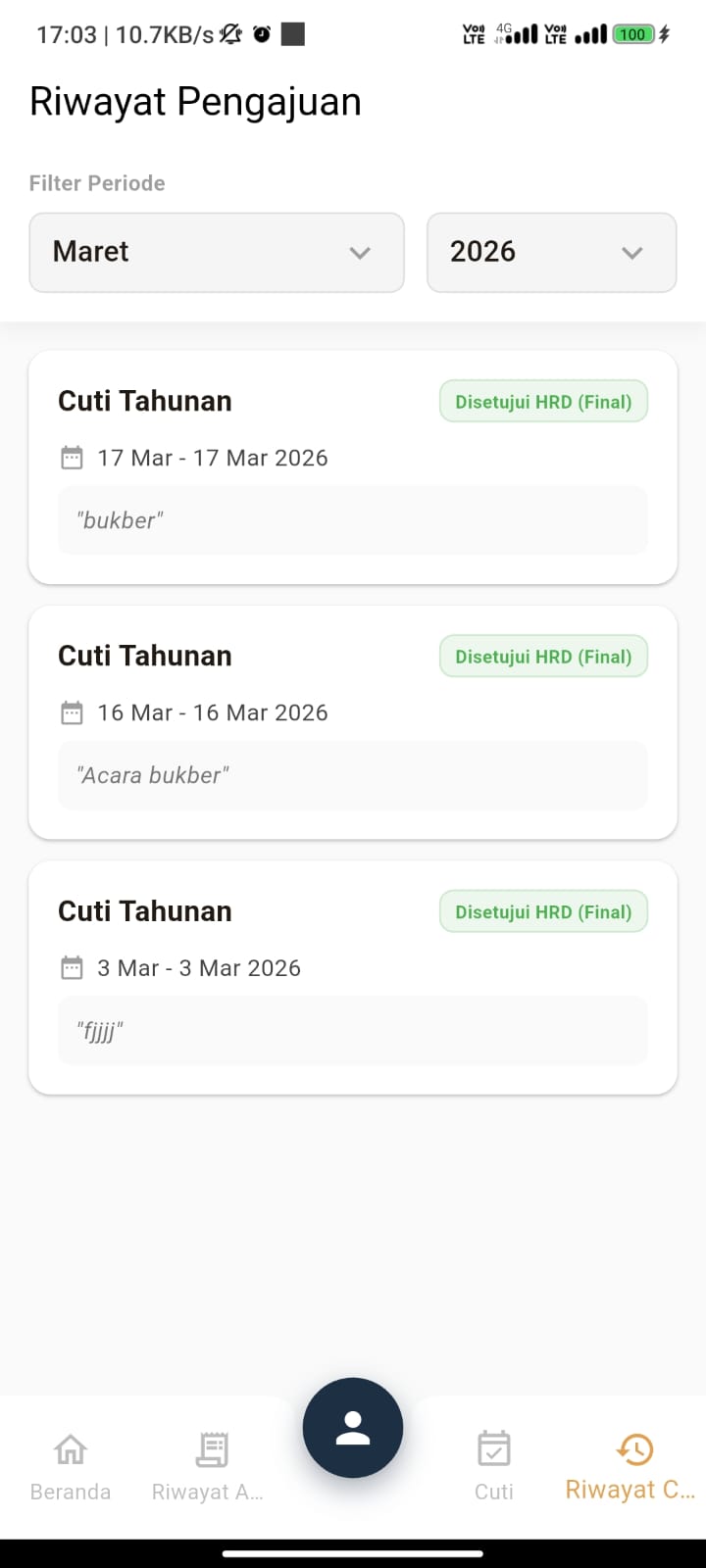Switch to the Beranda tab
706x1568 pixels.
[x=70, y=1465]
